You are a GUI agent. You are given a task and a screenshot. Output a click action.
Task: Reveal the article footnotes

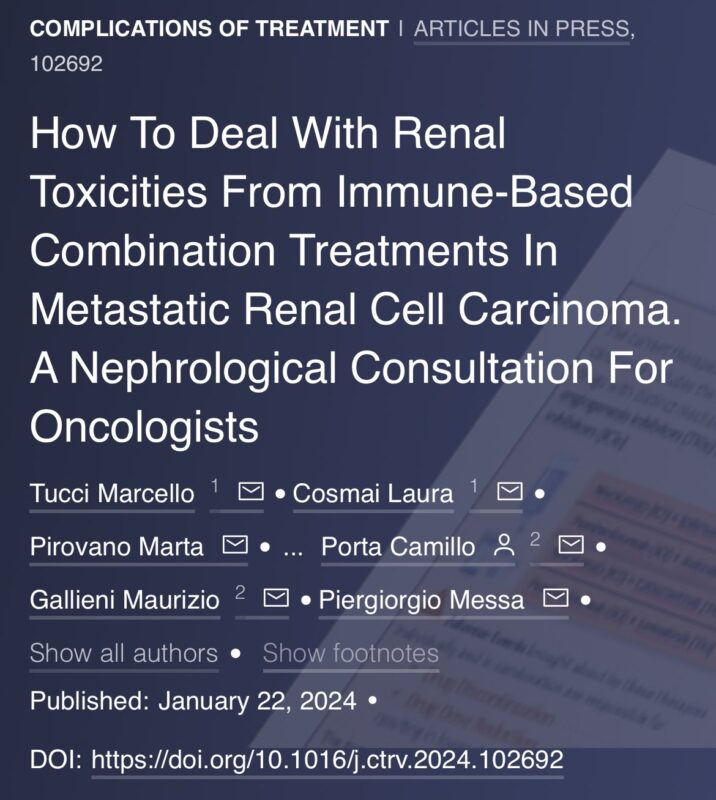point(350,654)
